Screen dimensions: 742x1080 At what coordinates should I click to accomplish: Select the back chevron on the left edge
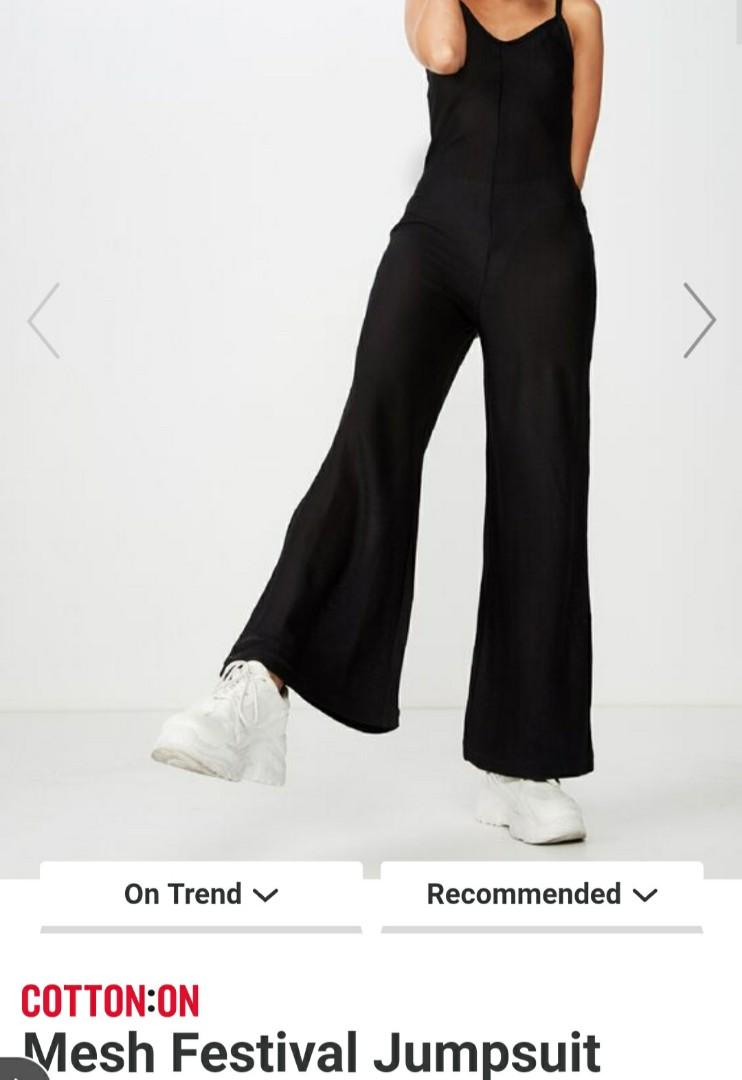[x=42, y=320]
